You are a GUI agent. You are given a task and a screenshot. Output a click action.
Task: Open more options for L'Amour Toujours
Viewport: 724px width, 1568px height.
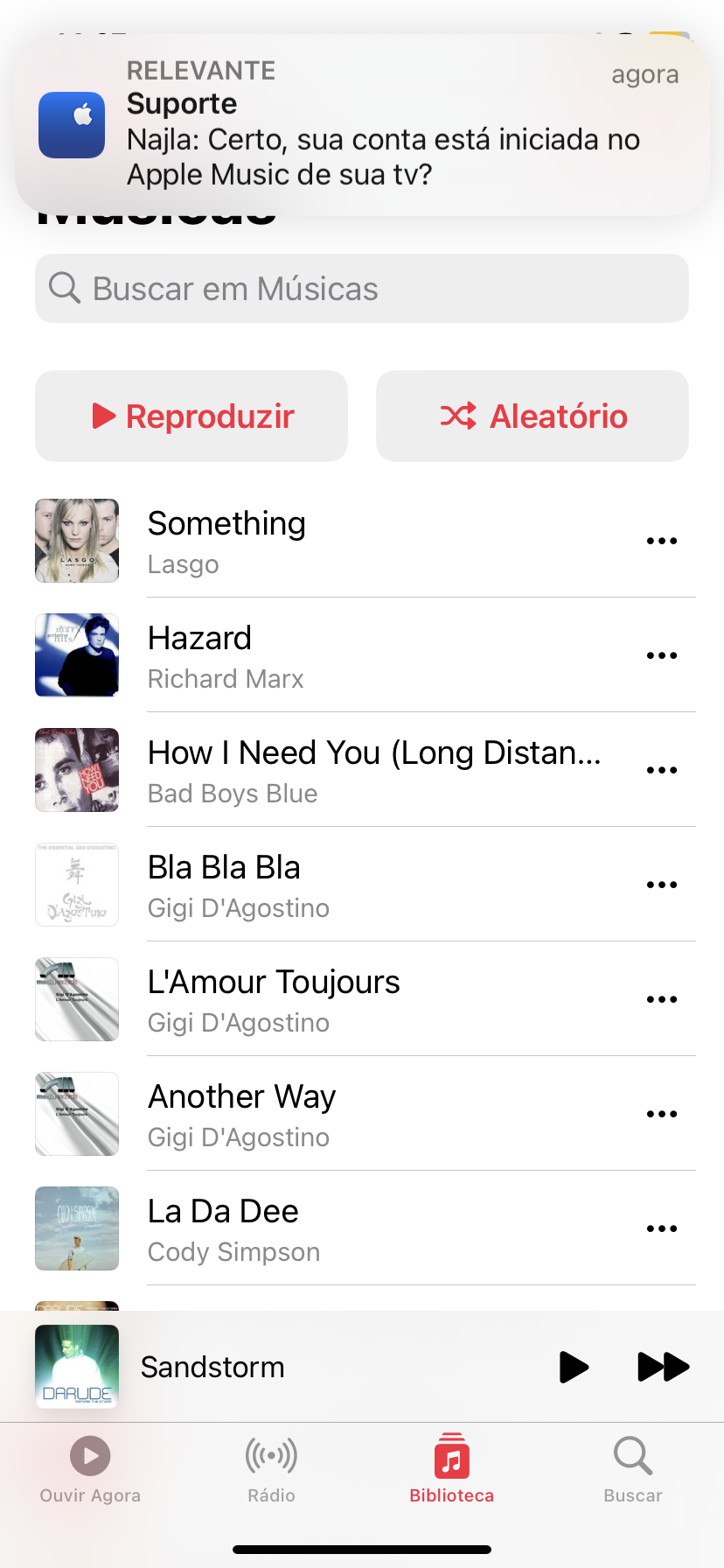coord(662,999)
